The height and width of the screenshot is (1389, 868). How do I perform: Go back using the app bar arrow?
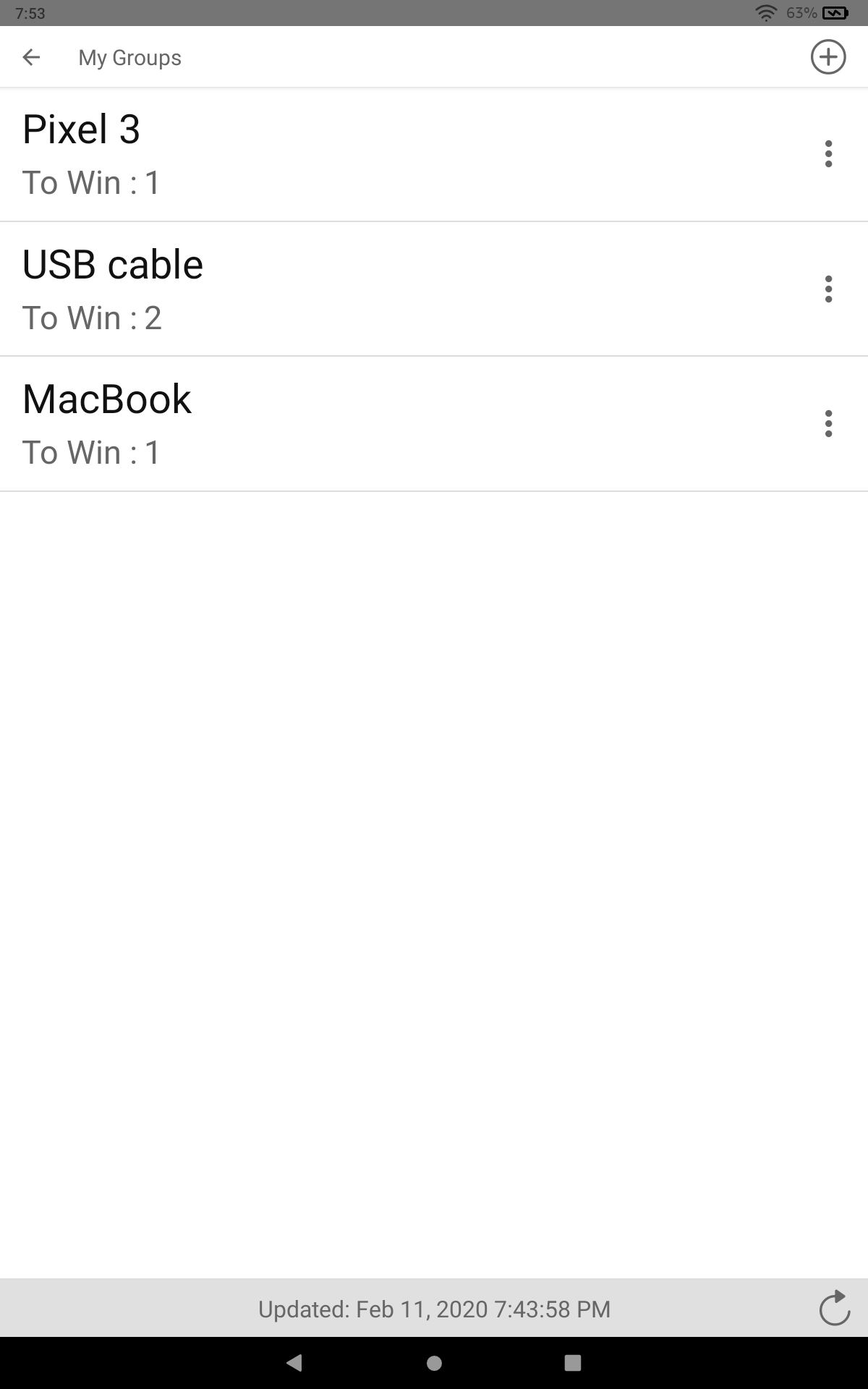pyautogui.click(x=31, y=57)
